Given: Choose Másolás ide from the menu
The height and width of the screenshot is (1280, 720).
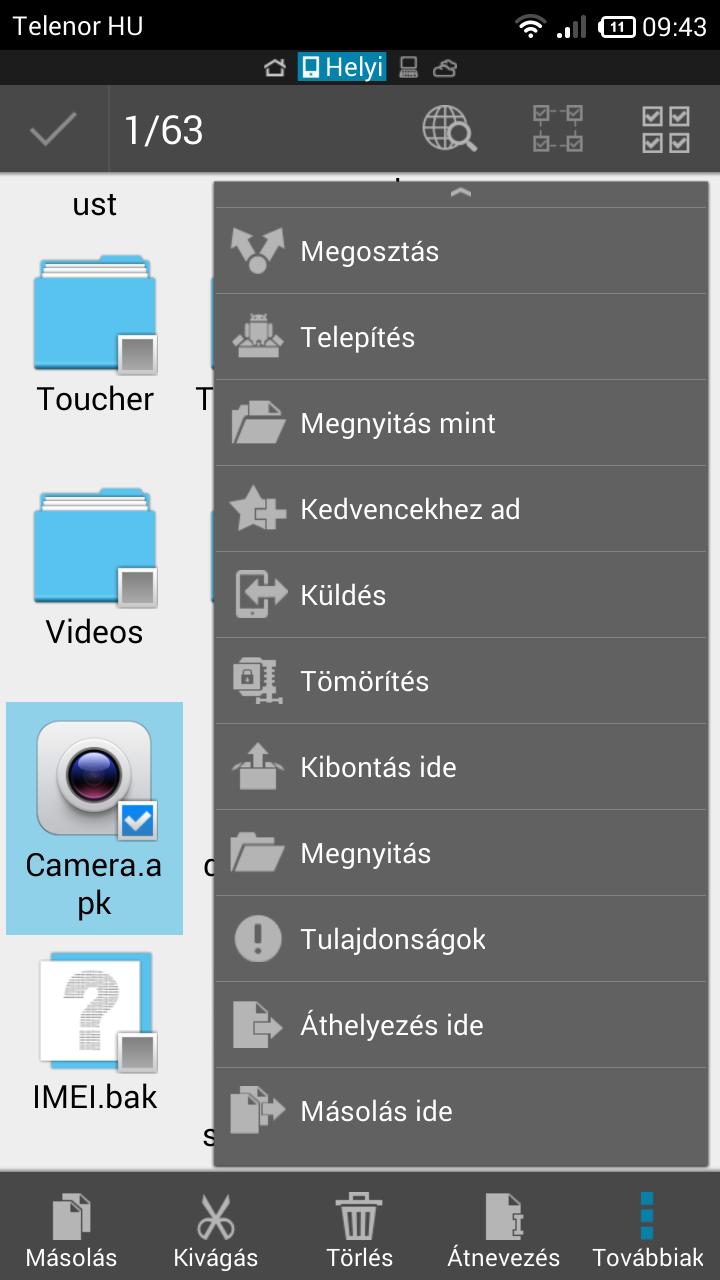Looking at the screenshot, I should pos(461,1111).
